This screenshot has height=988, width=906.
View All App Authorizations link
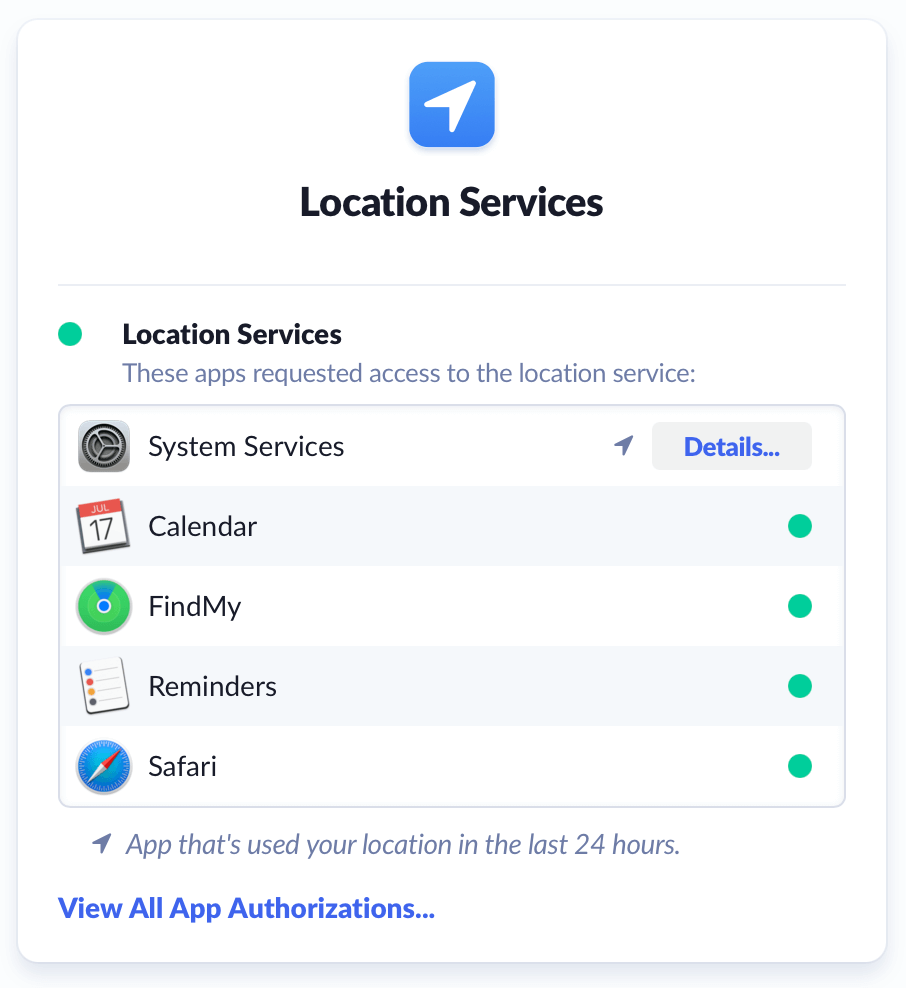pyautogui.click(x=246, y=909)
